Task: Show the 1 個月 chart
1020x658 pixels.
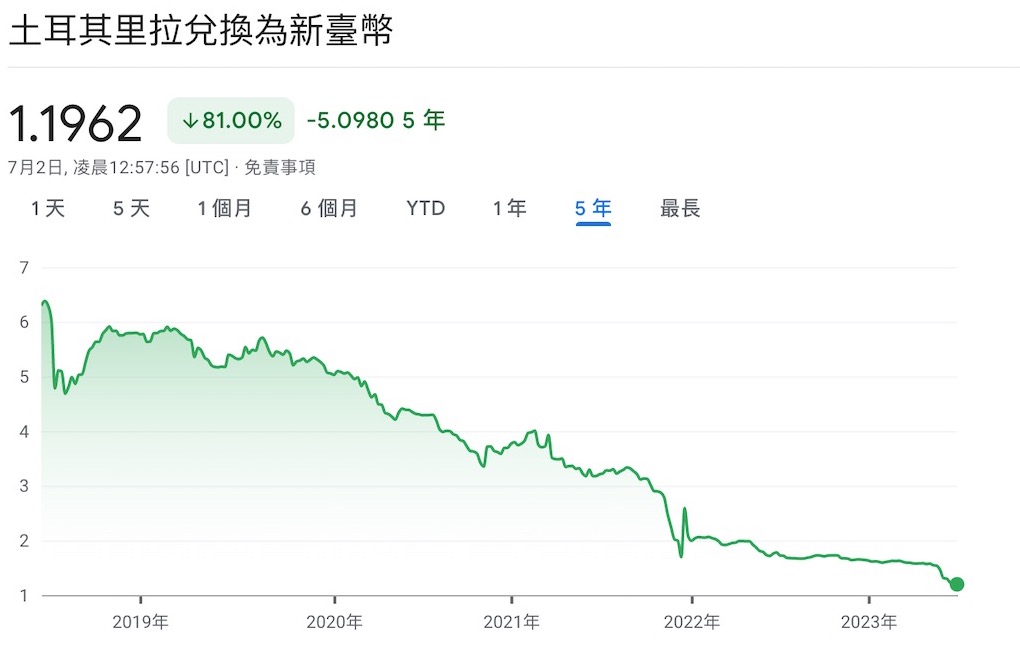Action: pos(224,208)
